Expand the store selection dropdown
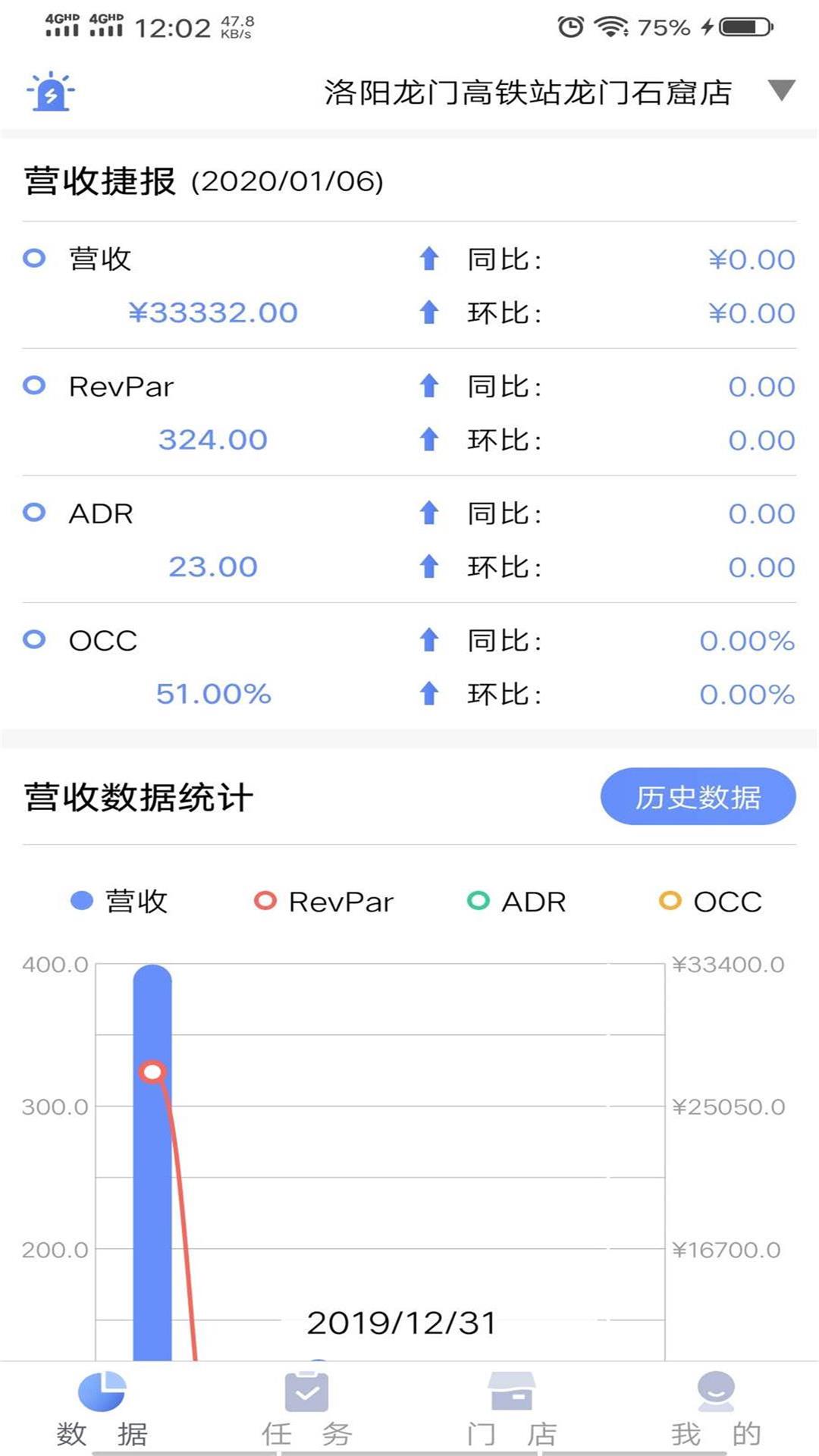 click(780, 90)
